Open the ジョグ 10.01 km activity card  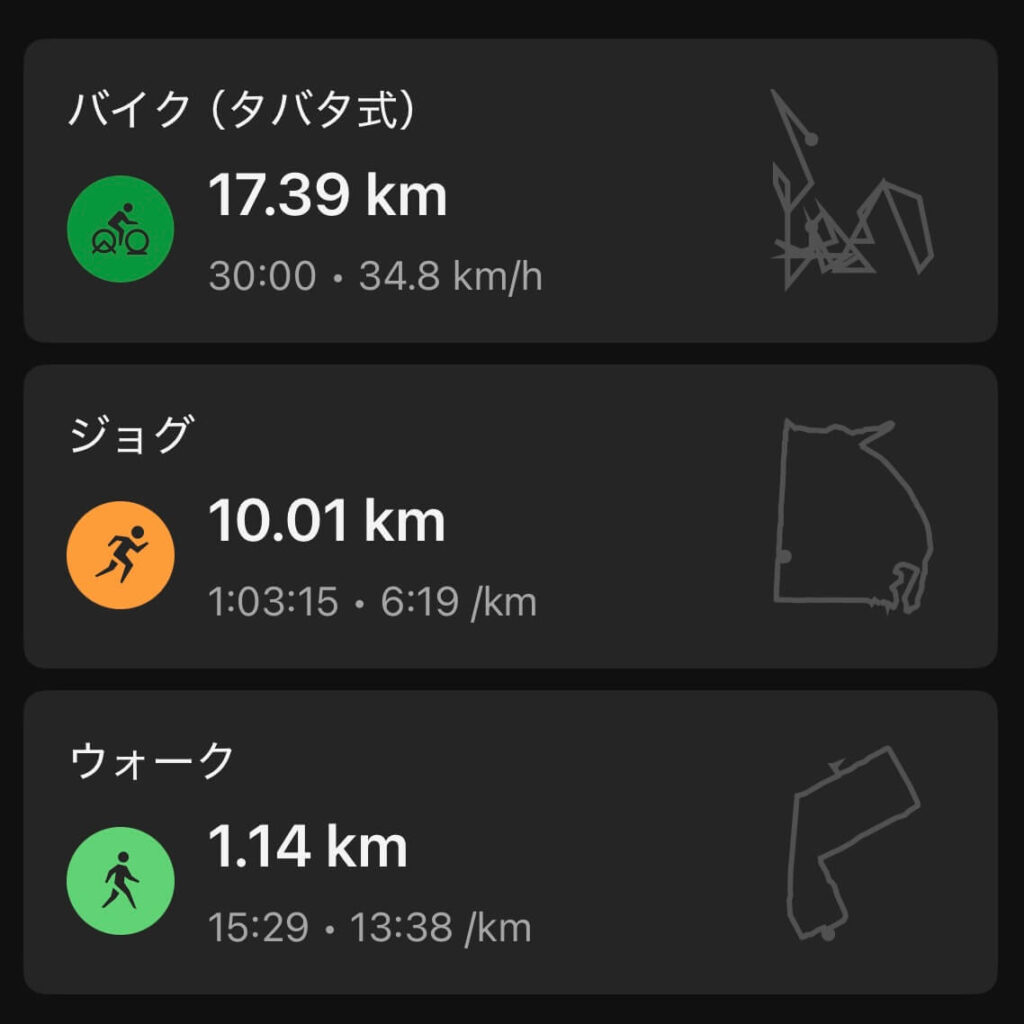510,517
